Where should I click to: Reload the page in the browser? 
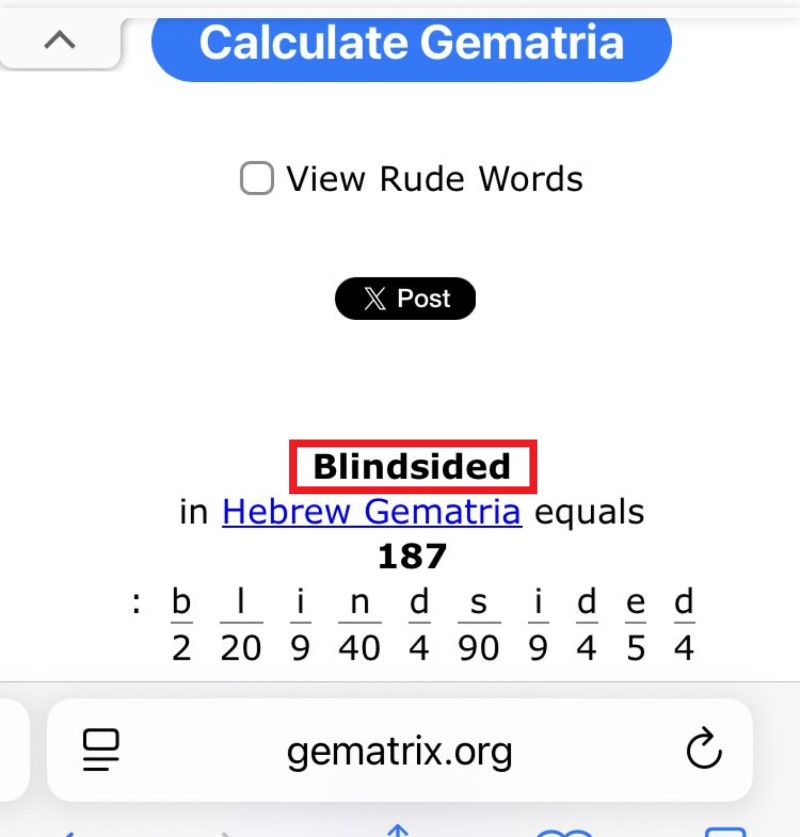pos(703,748)
